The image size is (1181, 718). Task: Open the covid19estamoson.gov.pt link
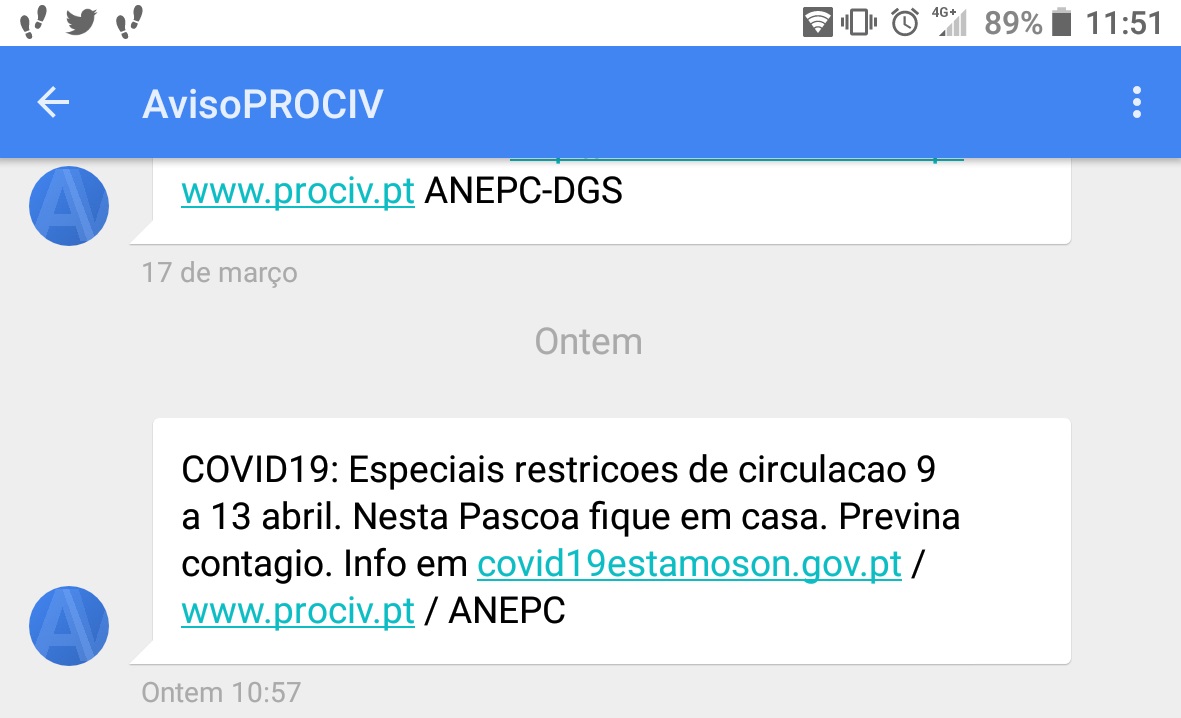(x=689, y=564)
